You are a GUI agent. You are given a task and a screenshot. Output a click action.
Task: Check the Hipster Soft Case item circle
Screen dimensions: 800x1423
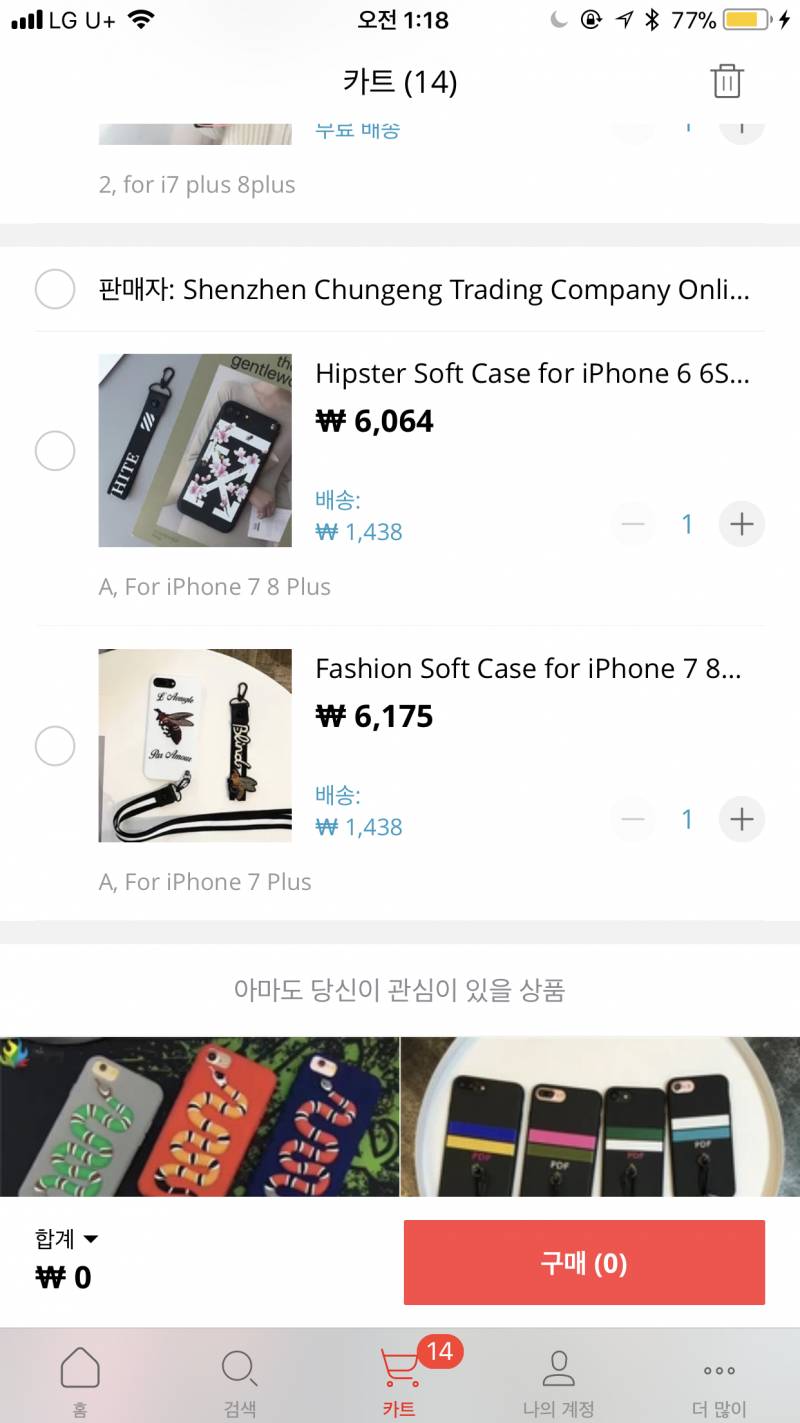55,450
